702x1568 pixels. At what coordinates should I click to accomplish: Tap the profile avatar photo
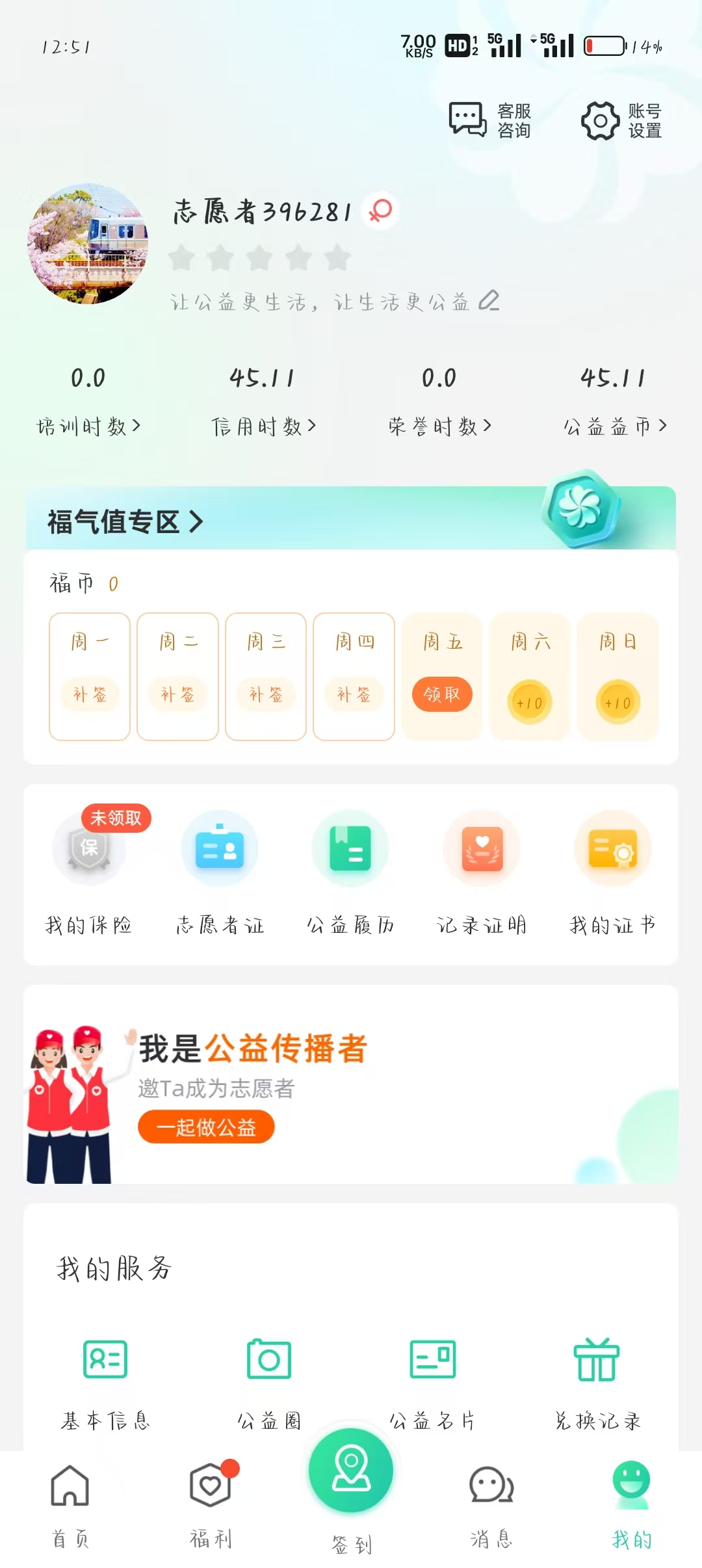point(88,244)
